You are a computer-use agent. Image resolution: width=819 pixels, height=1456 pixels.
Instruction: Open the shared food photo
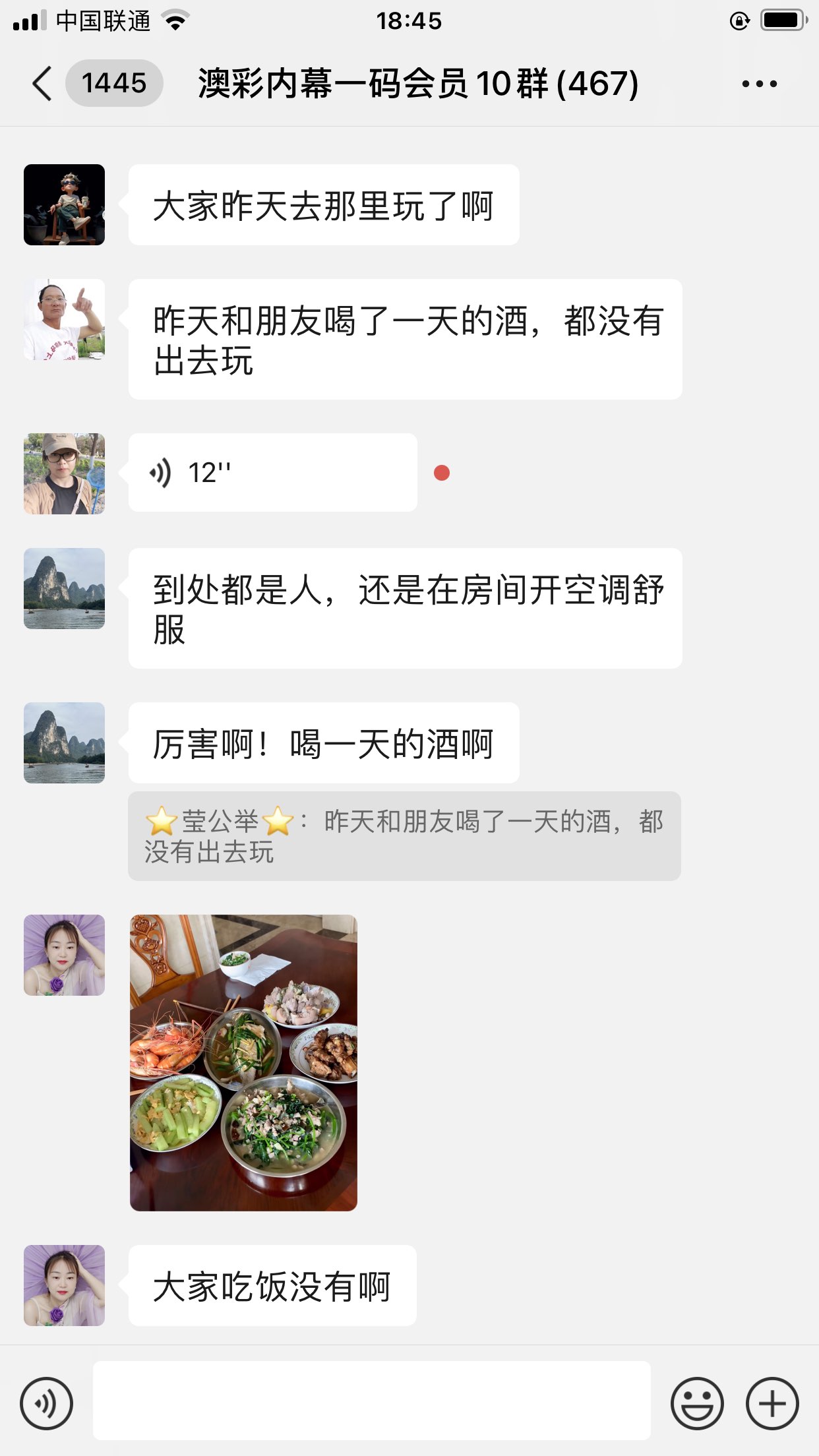click(243, 1062)
